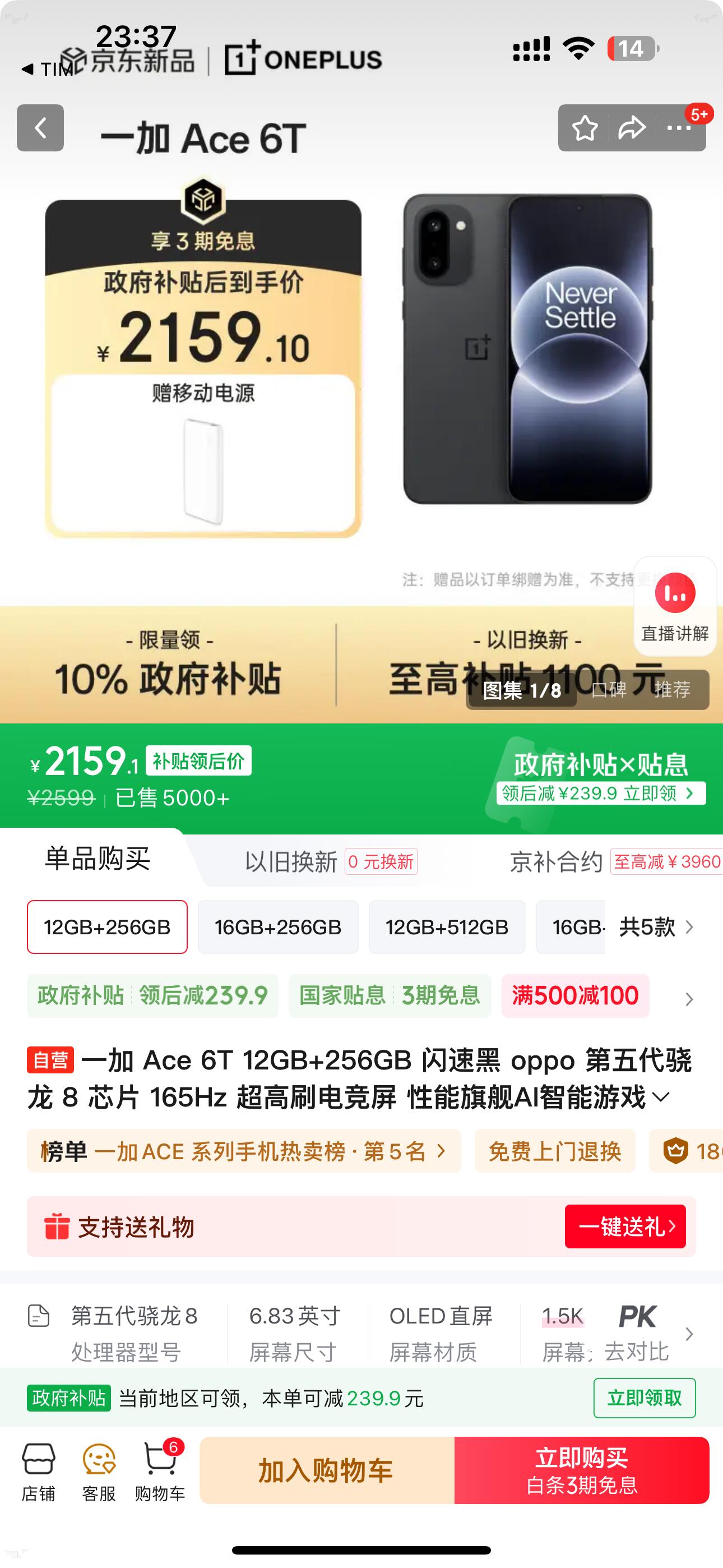Tap the 一键送礼 gift button
The image size is (723, 1568).
click(x=625, y=1226)
